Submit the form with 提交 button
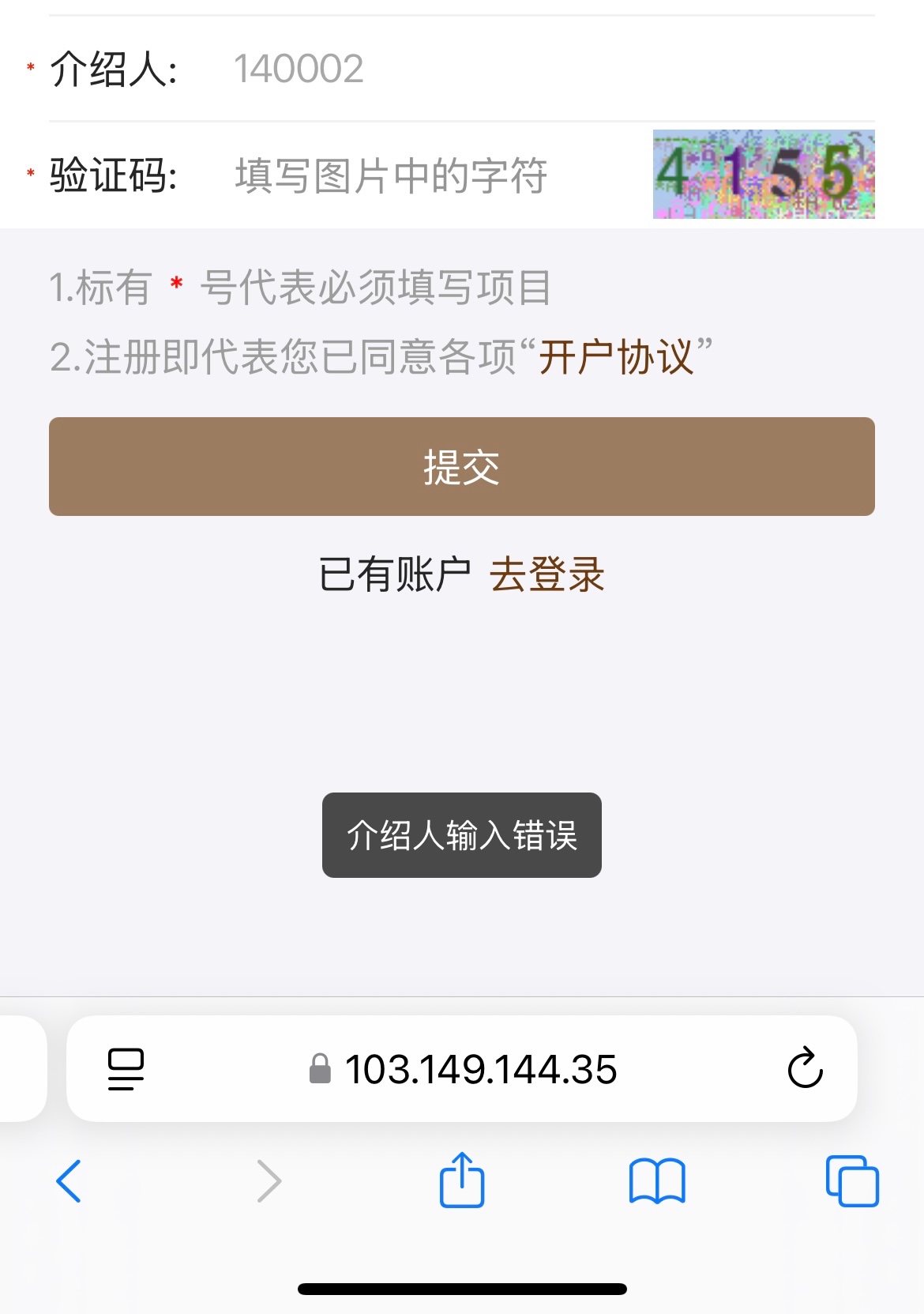 (x=462, y=467)
